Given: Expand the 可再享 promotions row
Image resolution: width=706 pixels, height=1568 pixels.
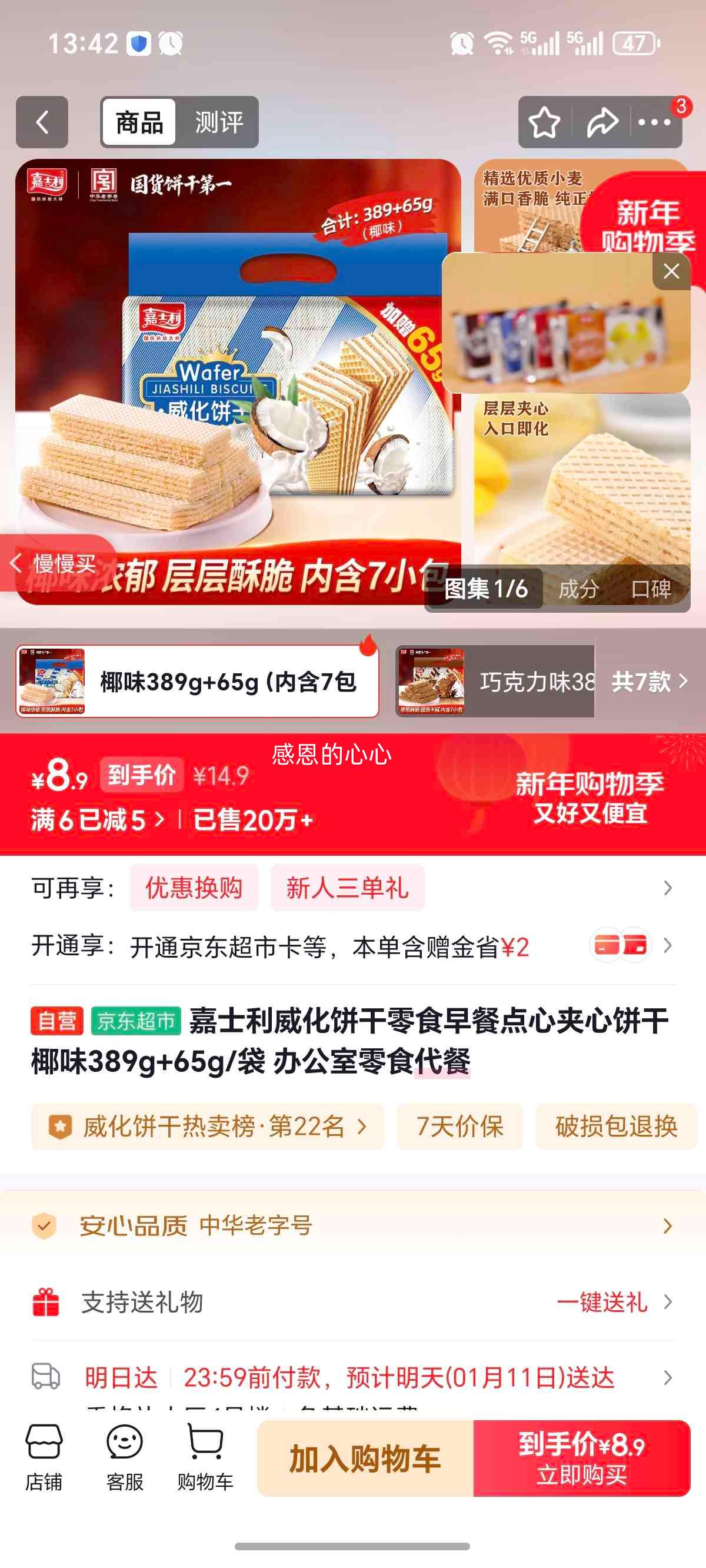Looking at the screenshot, I should point(668,888).
